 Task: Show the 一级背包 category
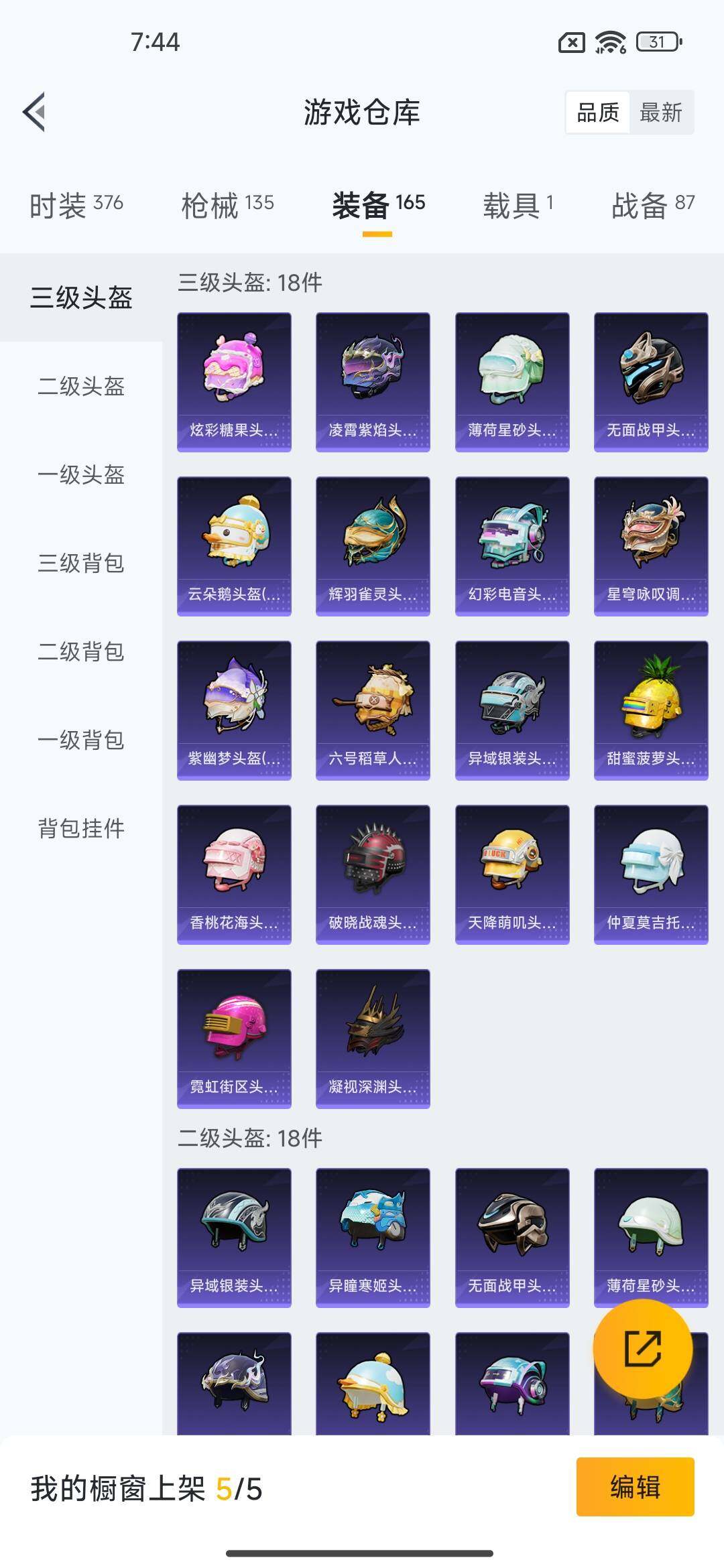[81, 740]
